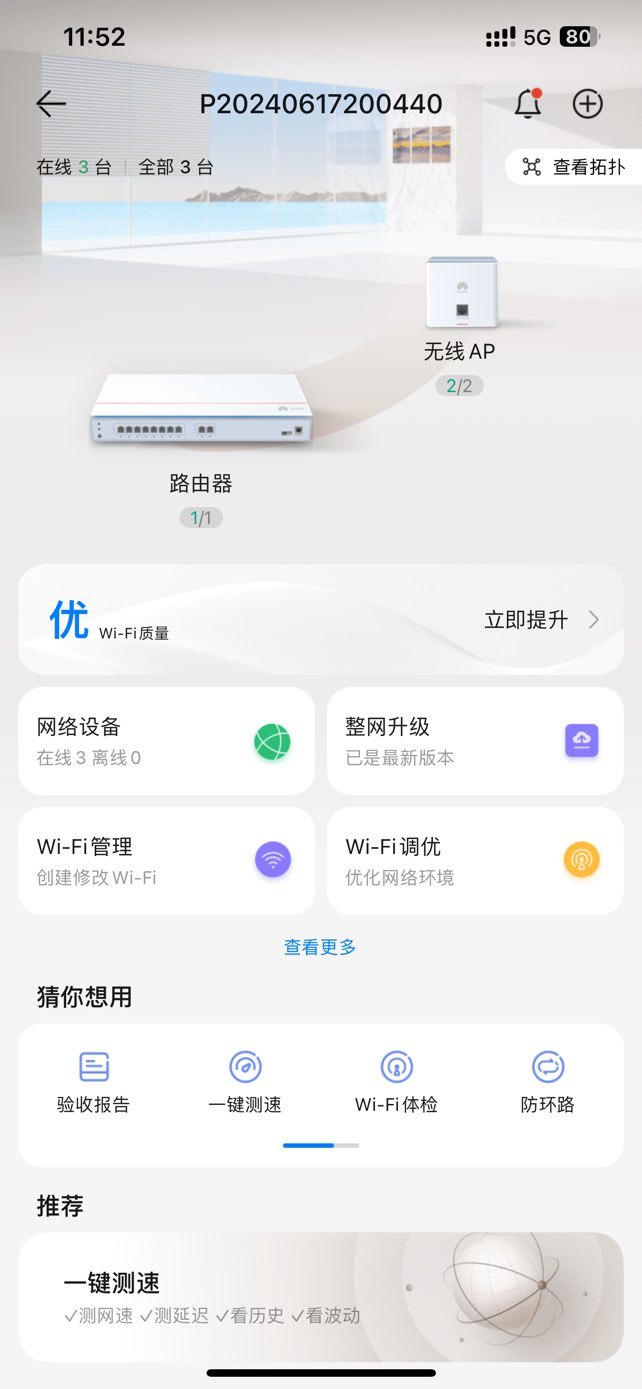Tap 立即提升 to improve Wi-Fi quality
The width and height of the screenshot is (642, 1389).
point(542,620)
